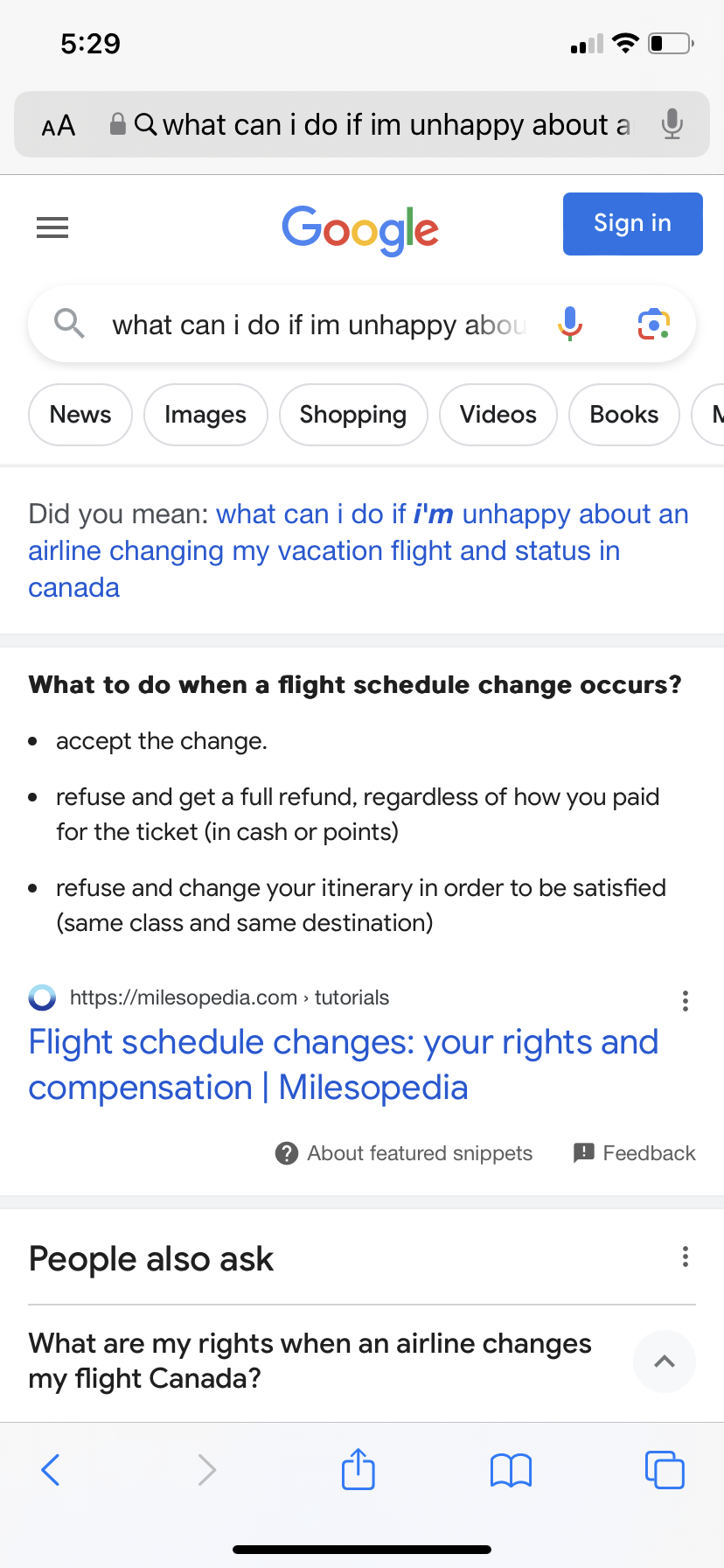Share the page using Safari's share icon
The height and width of the screenshot is (1568, 724).
point(358,1470)
